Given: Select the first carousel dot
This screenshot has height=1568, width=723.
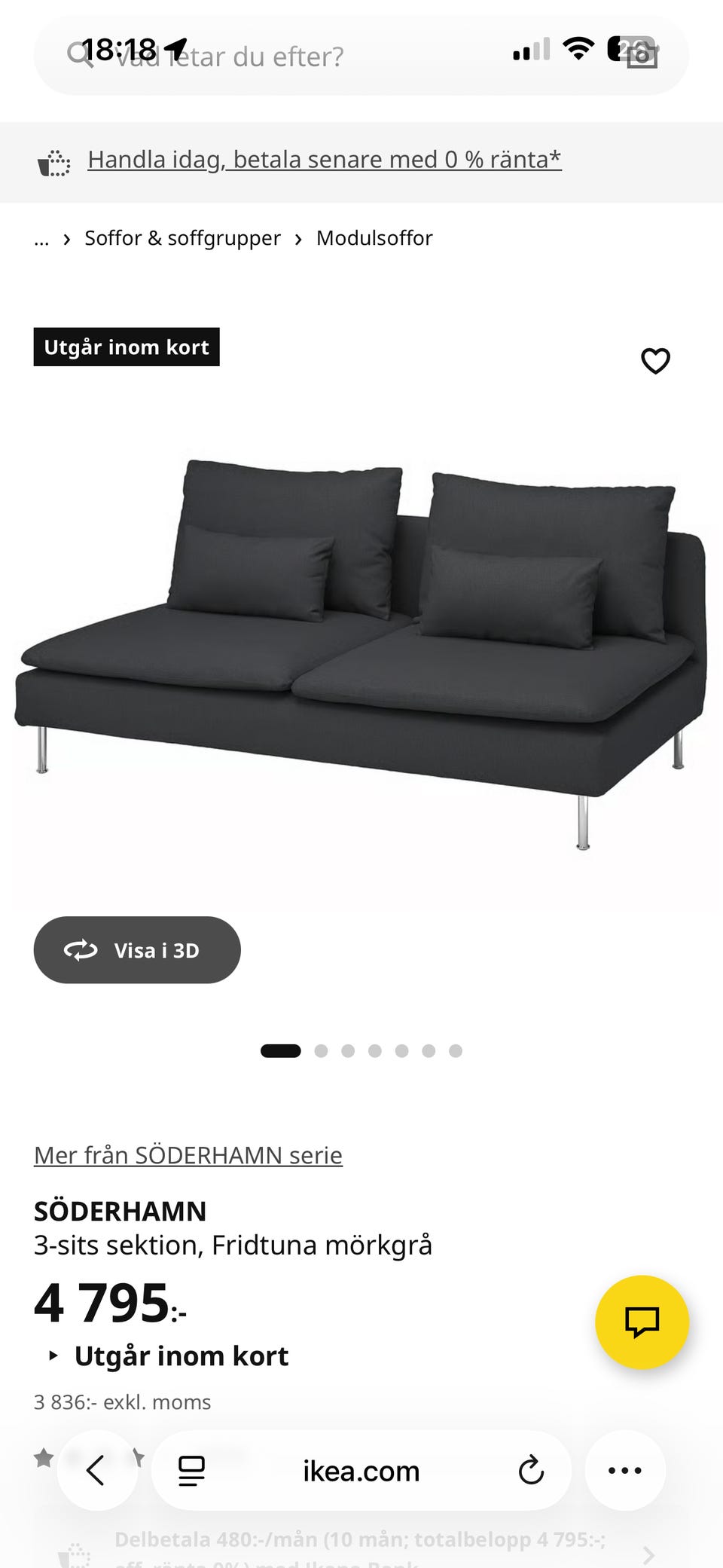Looking at the screenshot, I should coord(281,1050).
